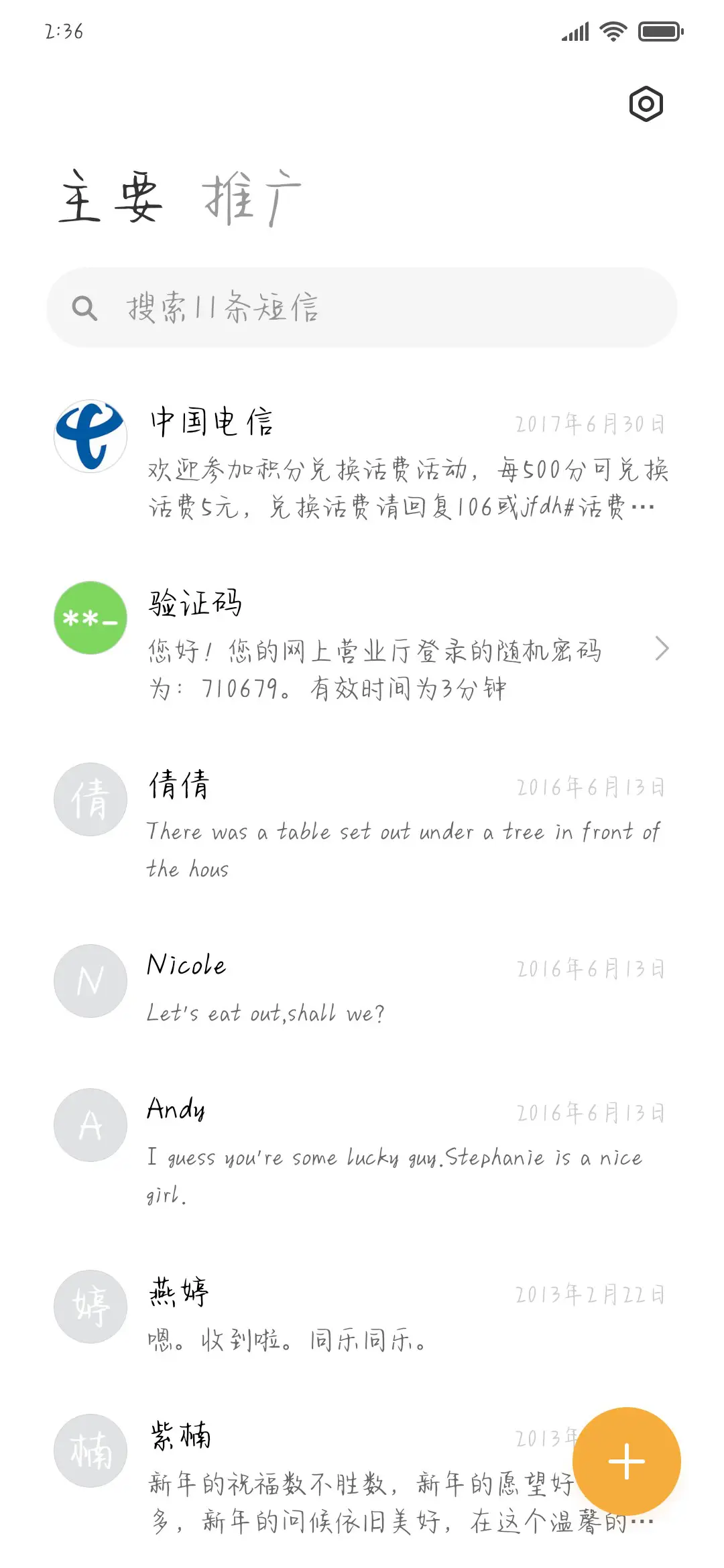The height and width of the screenshot is (1568, 724).
Task: Tap the China Telecom avatar icon
Action: click(89, 436)
